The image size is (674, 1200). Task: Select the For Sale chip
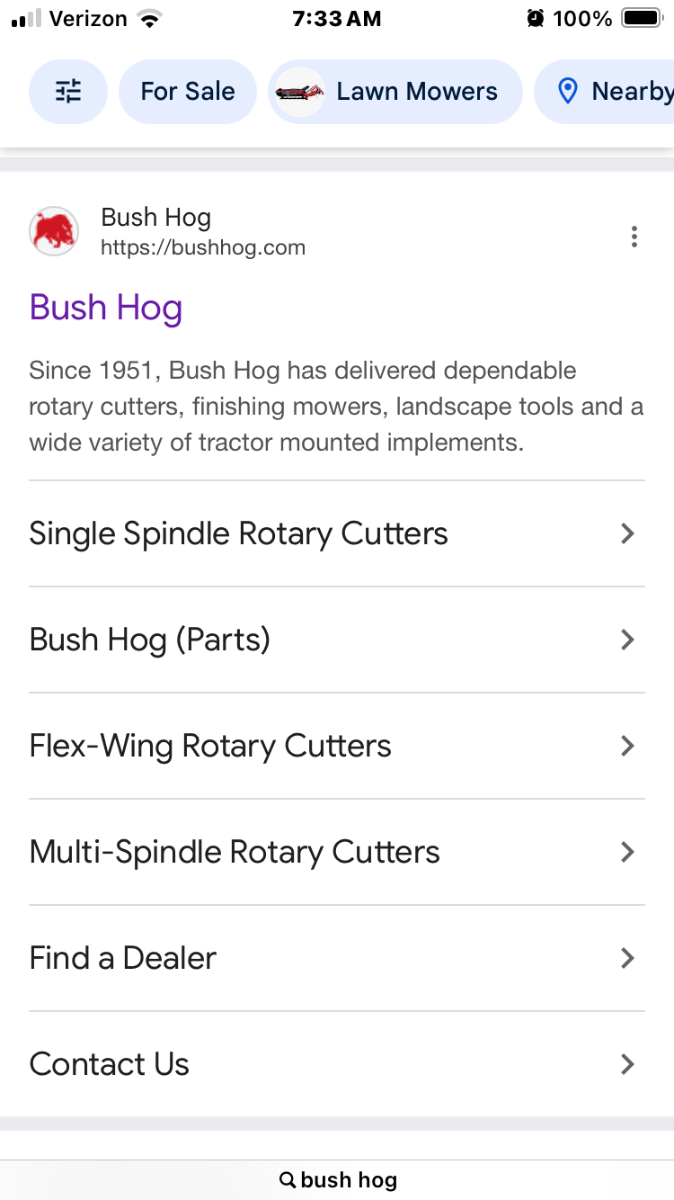click(187, 92)
